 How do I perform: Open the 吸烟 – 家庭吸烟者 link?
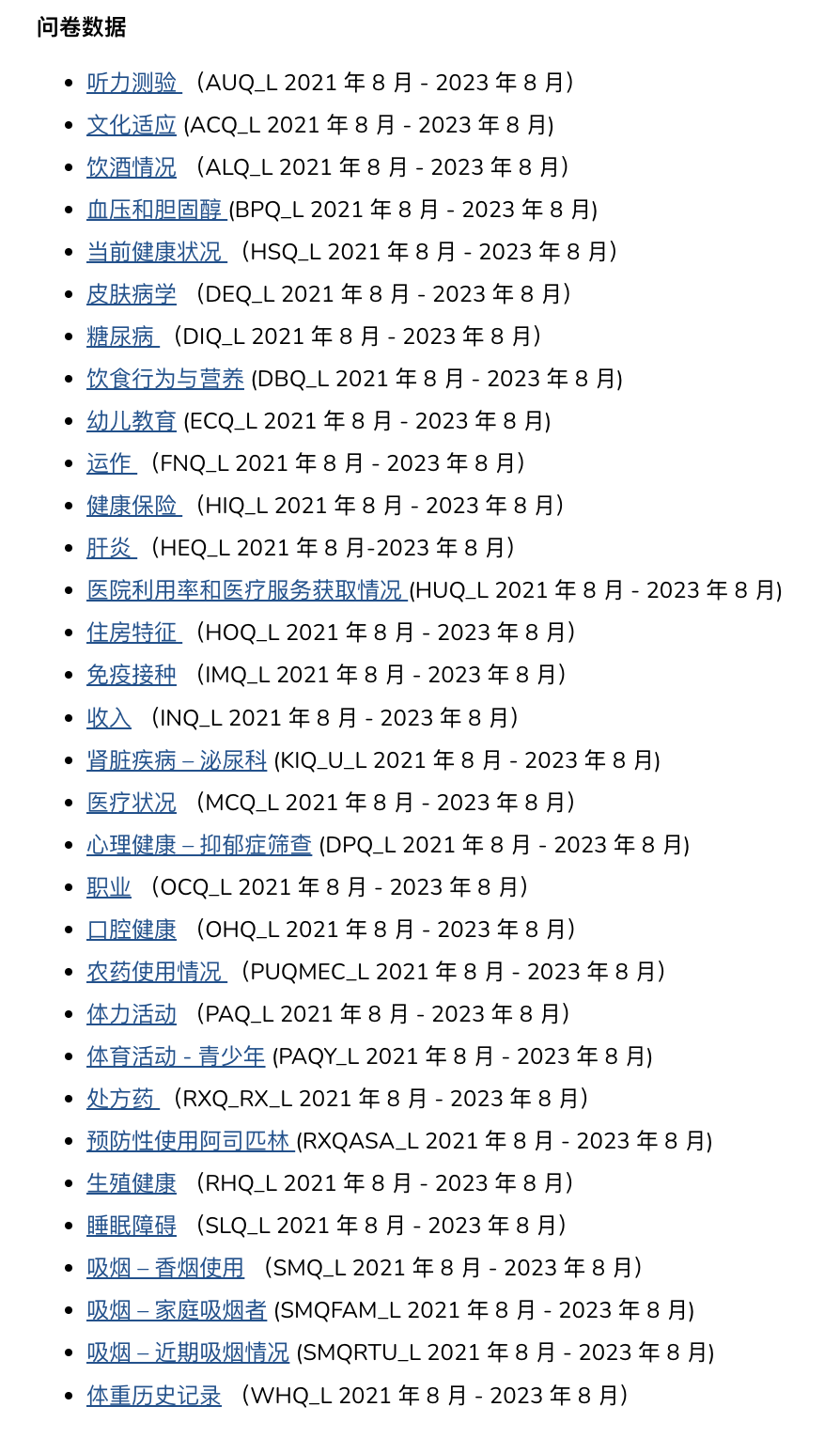[x=177, y=1310]
